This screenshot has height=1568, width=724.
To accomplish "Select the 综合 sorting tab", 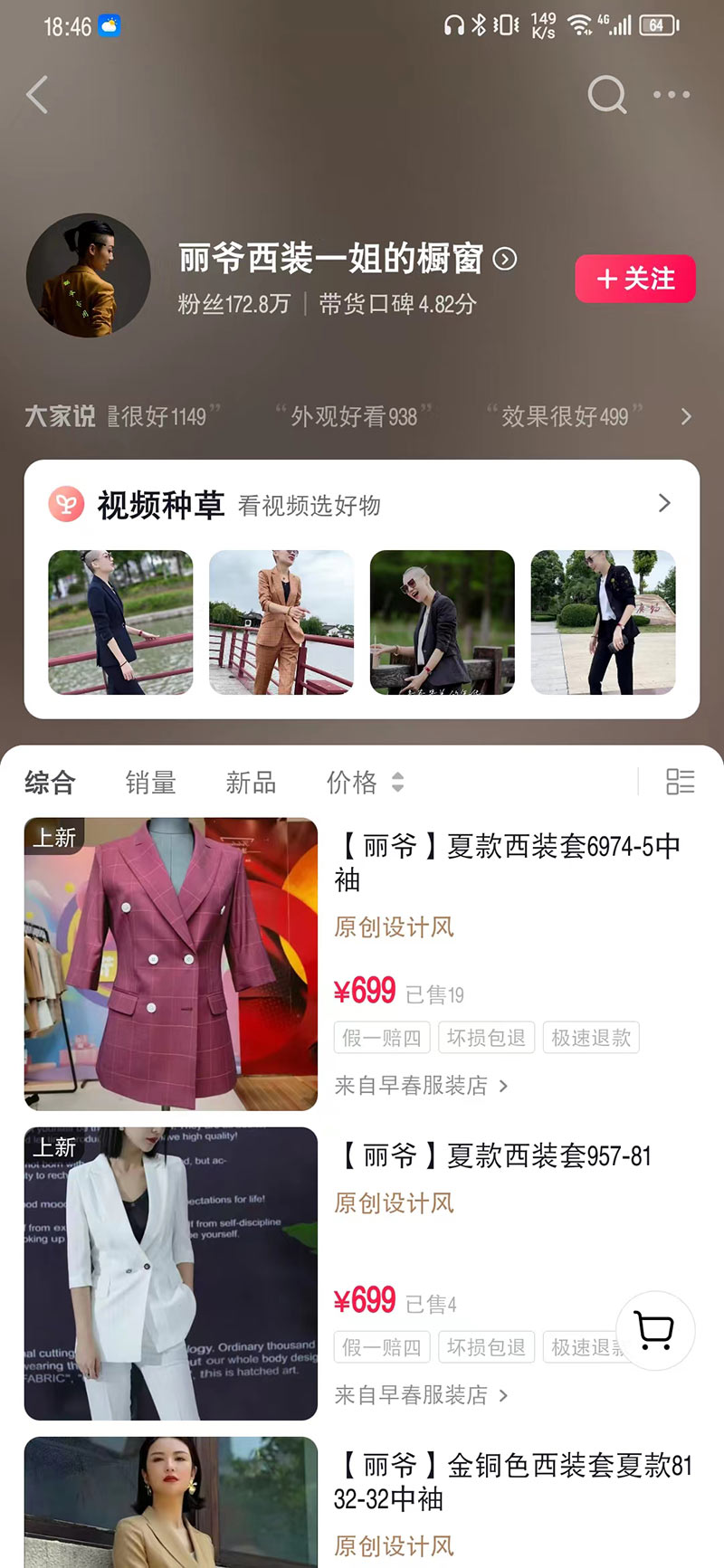I will 50,783.
